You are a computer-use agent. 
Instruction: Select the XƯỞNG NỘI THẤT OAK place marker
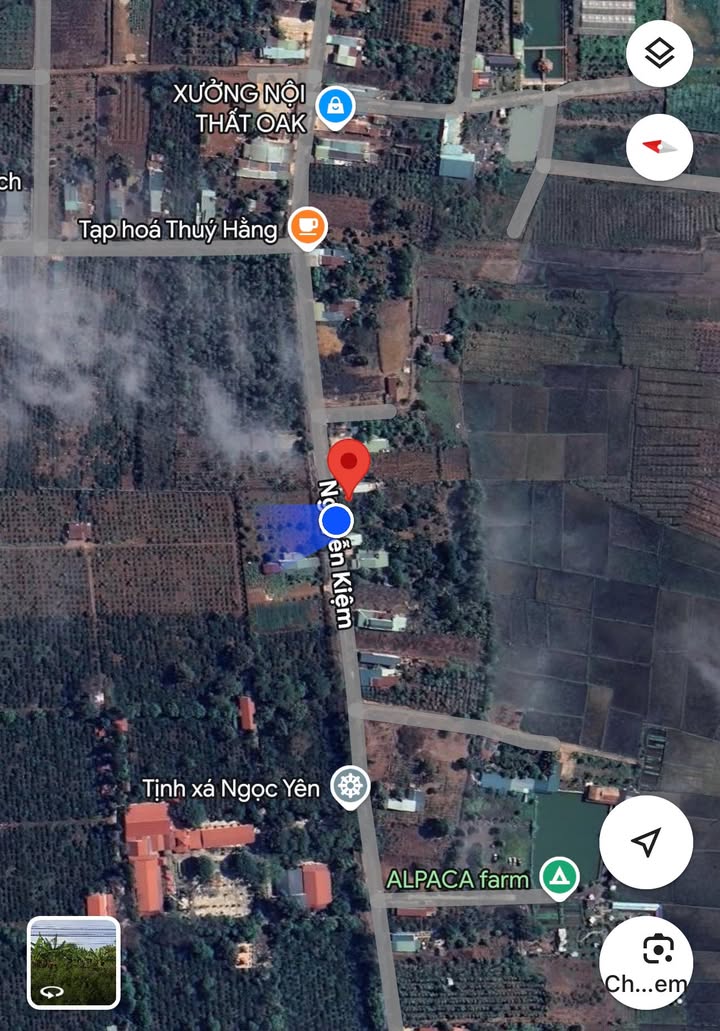coord(333,106)
